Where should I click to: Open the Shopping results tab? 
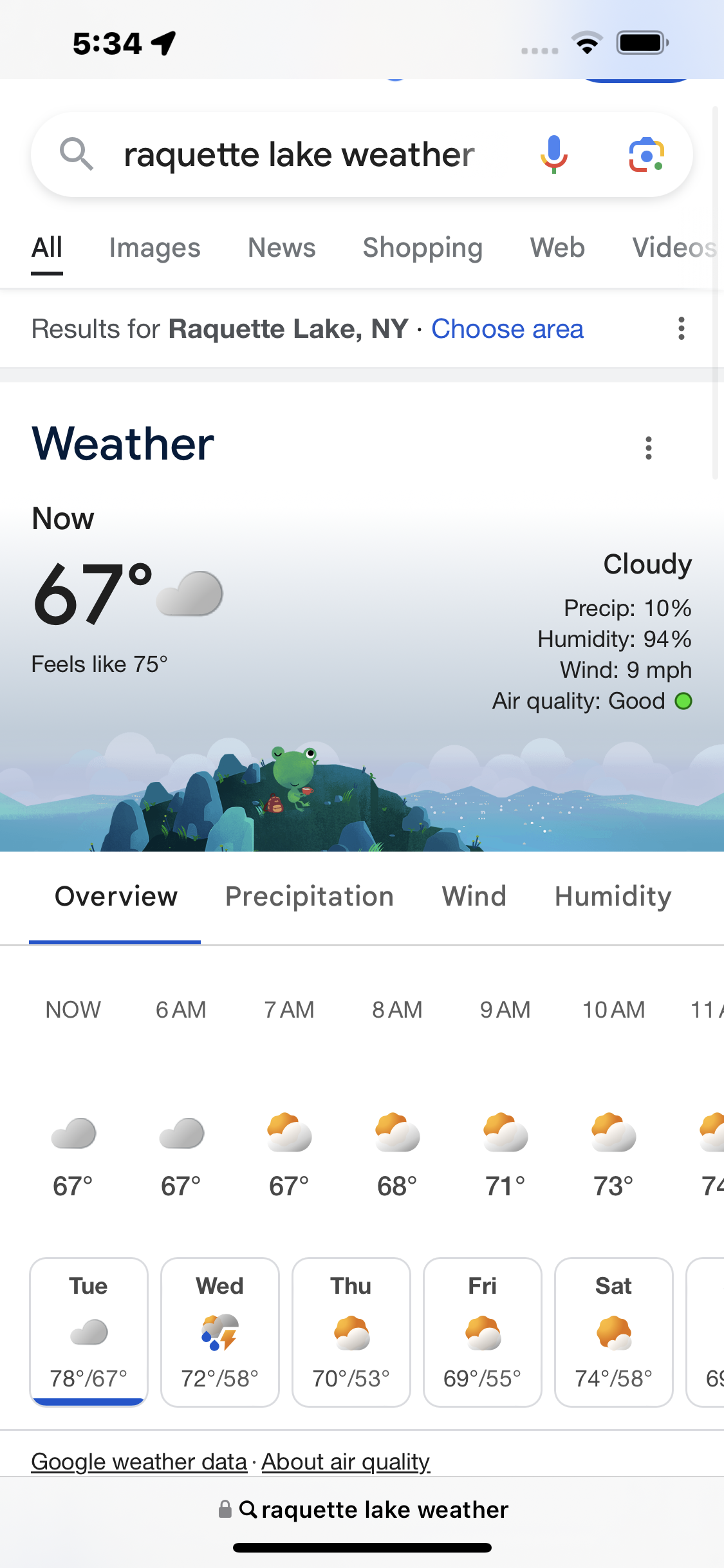(423, 248)
